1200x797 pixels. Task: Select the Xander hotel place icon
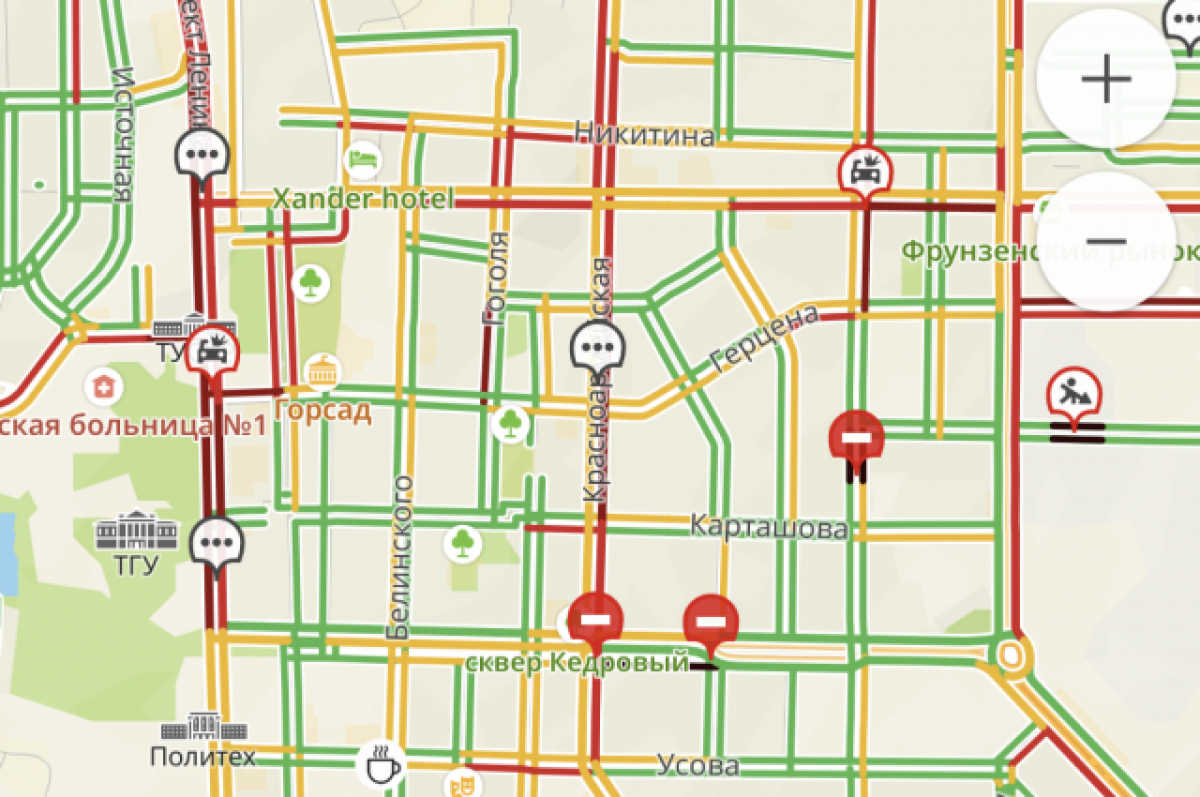click(363, 158)
